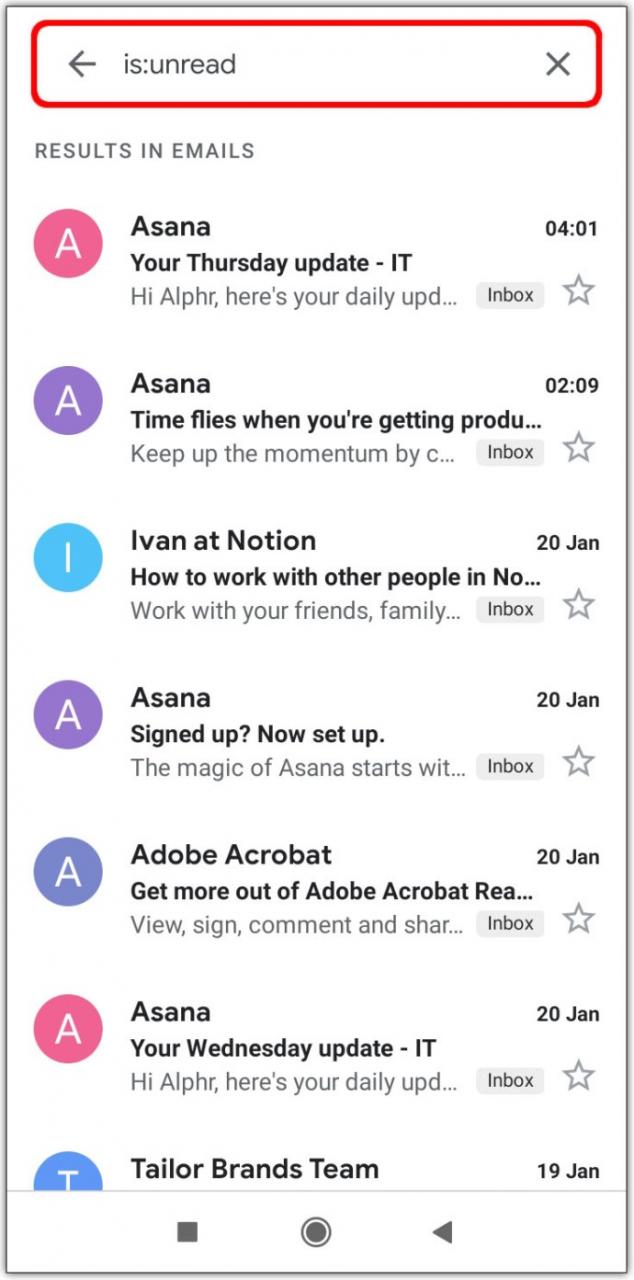
Task: Star the Your Thursday update email
Action: tap(578, 291)
